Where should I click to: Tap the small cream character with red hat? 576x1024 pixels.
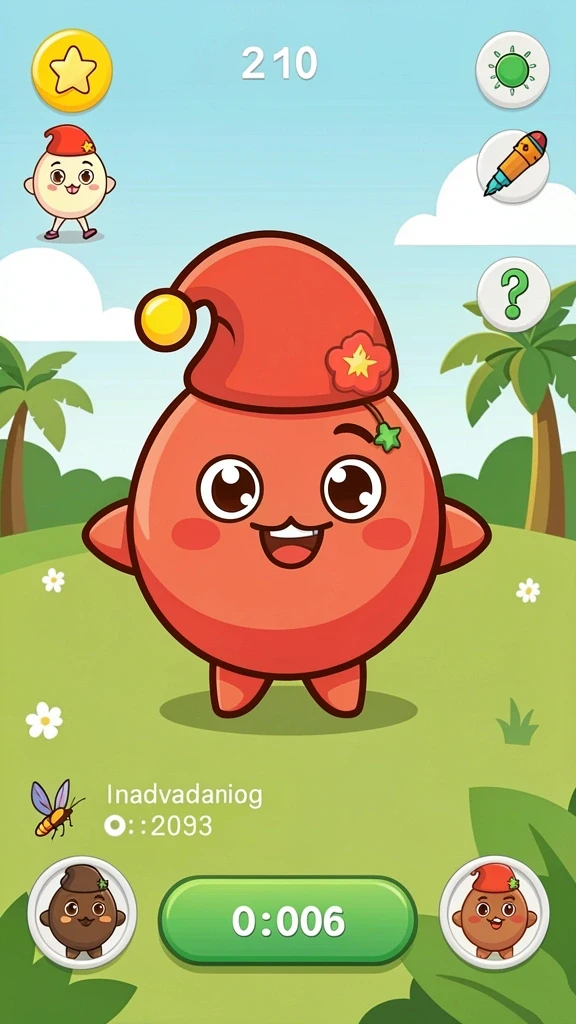coord(69,182)
